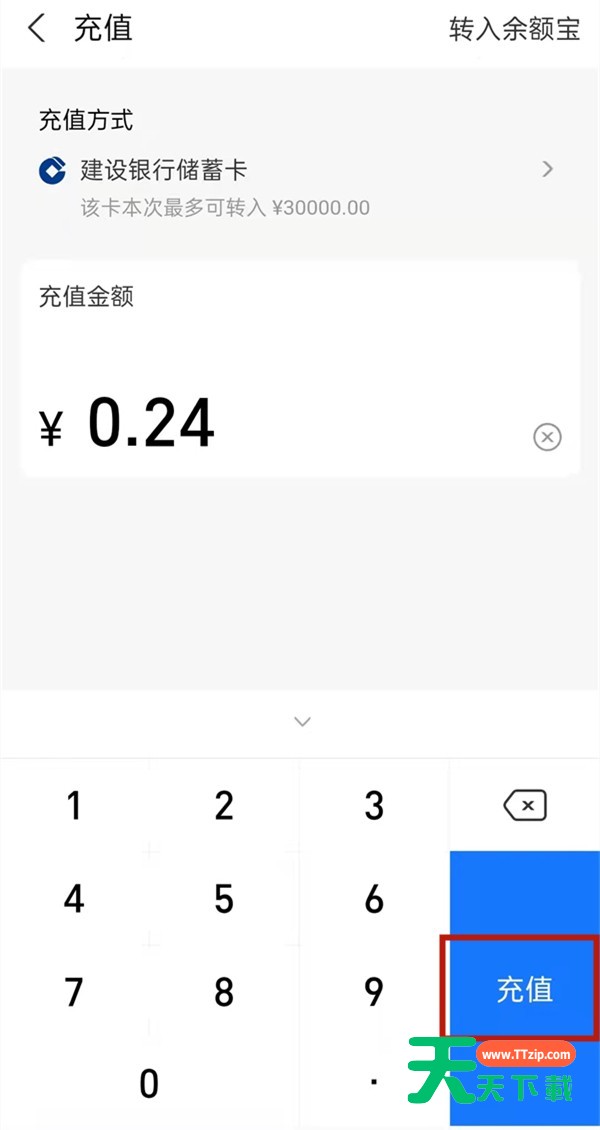The width and height of the screenshot is (600, 1130).
Task: Enter digit 9 on keypad
Action: 374,991
